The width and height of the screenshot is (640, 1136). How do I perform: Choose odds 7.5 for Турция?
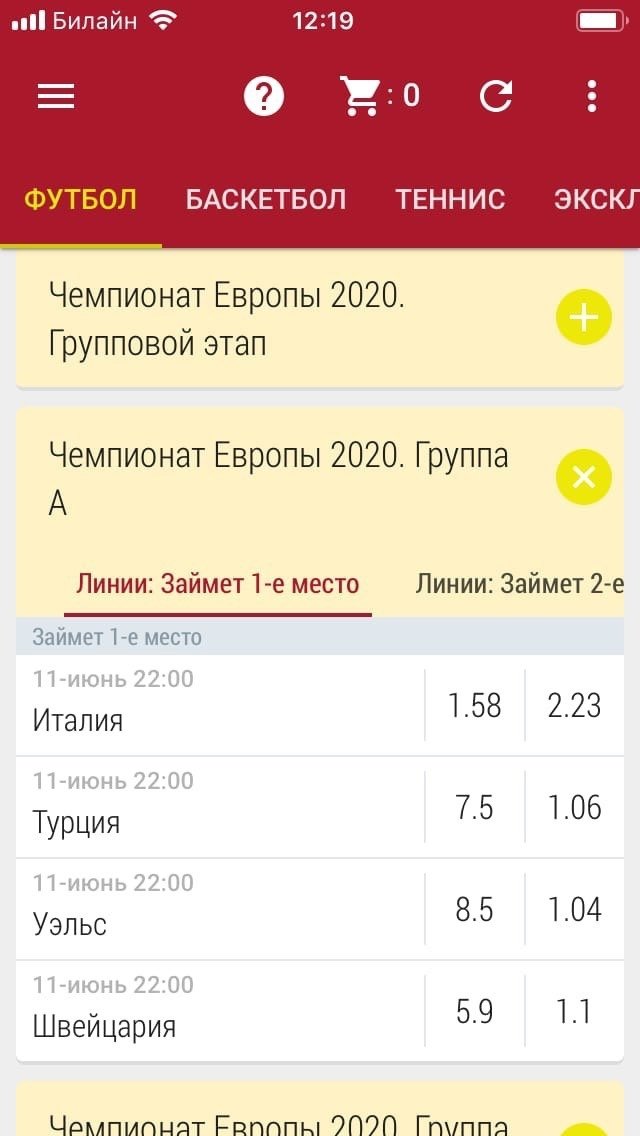pyautogui.click(x=474, y=808)
